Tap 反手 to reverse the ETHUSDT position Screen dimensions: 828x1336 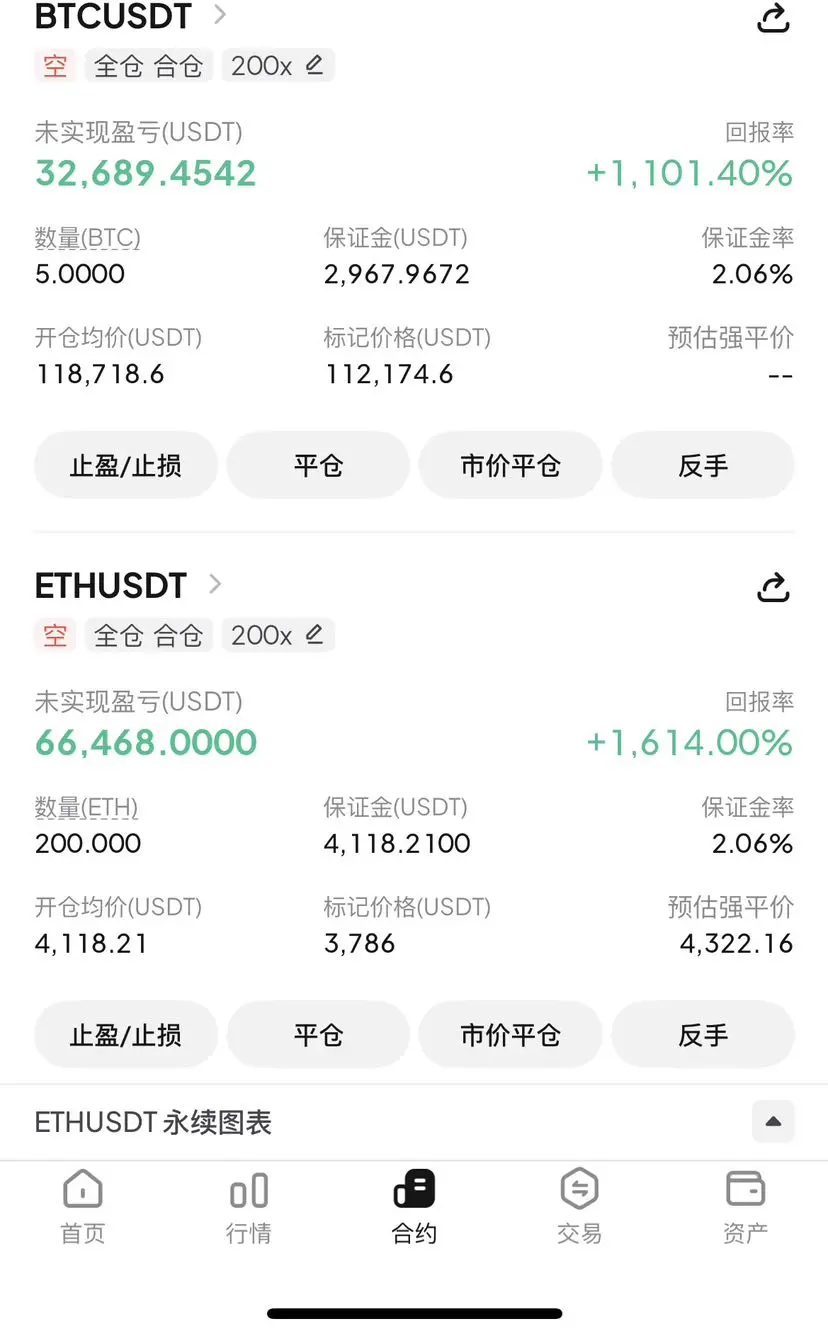(x=703, y=1035)
